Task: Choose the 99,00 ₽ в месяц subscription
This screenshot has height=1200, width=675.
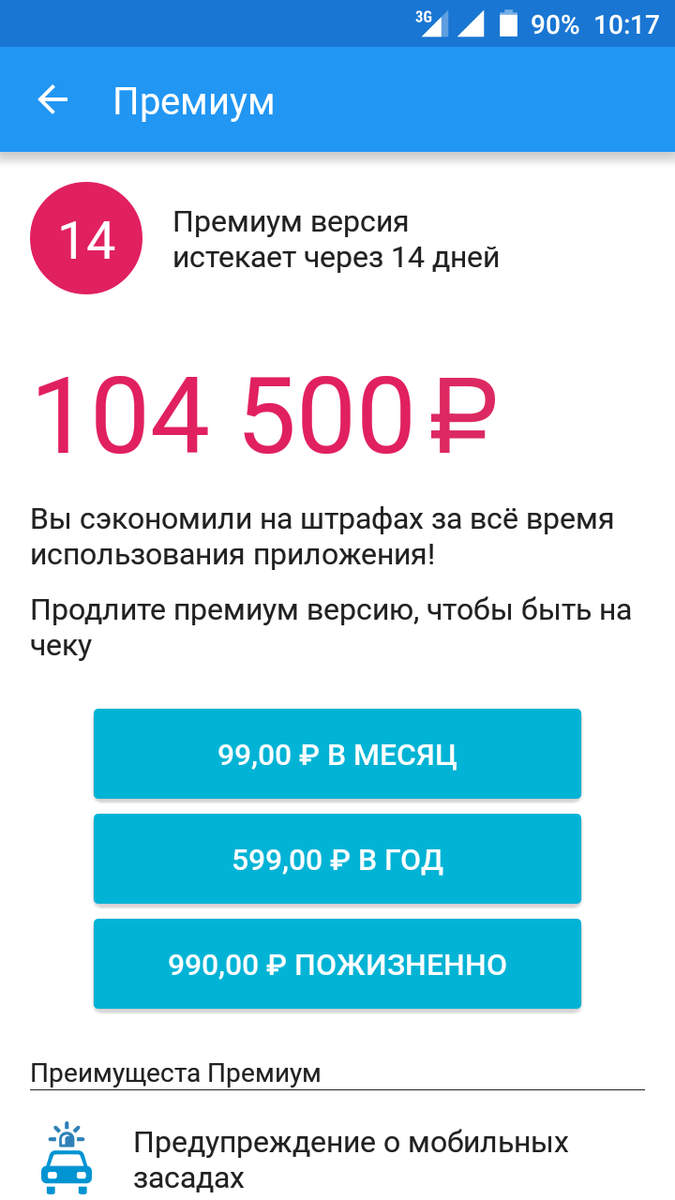Action: tap(337, 754)
